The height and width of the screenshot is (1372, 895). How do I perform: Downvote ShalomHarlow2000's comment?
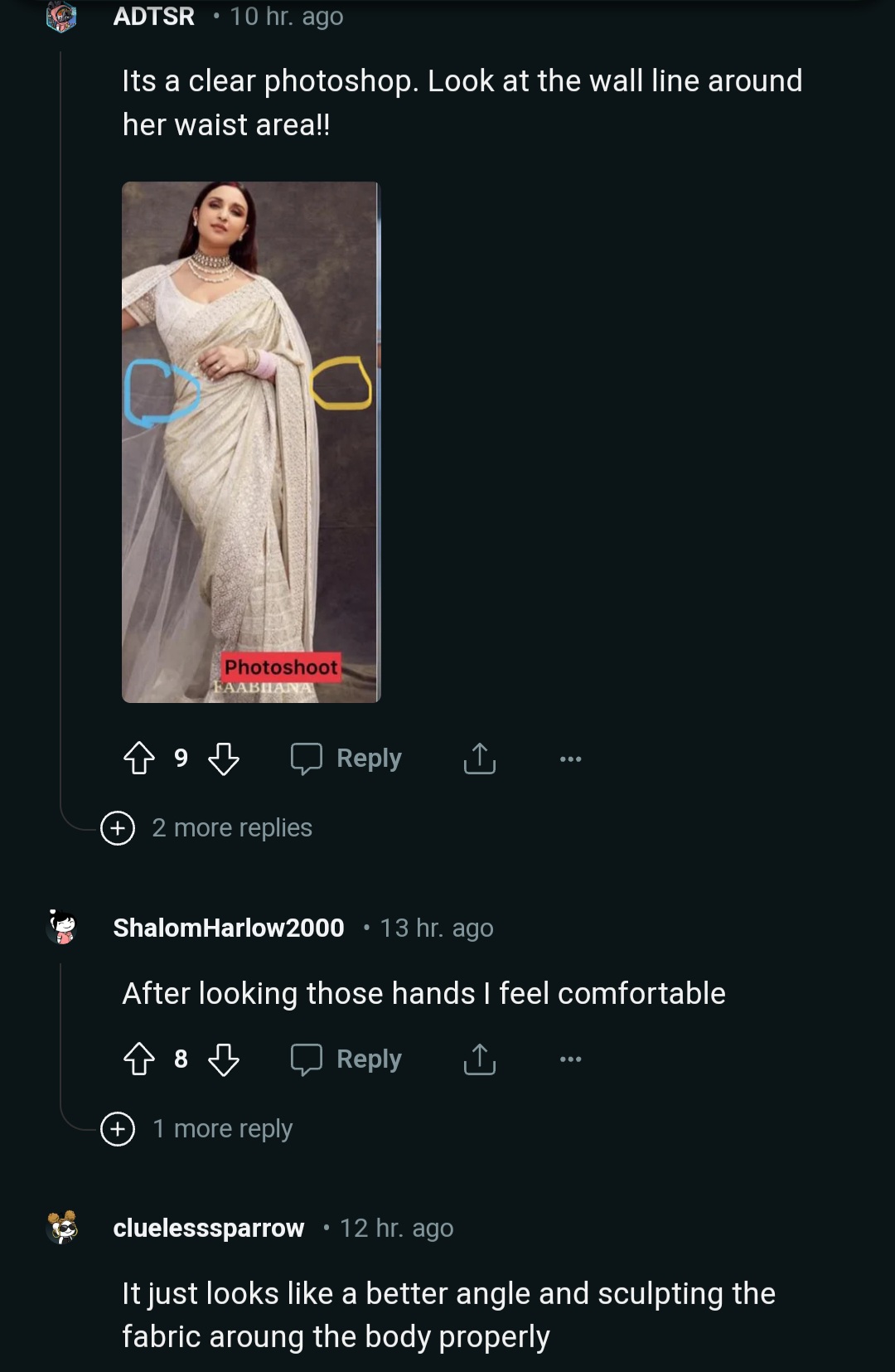223,1059
